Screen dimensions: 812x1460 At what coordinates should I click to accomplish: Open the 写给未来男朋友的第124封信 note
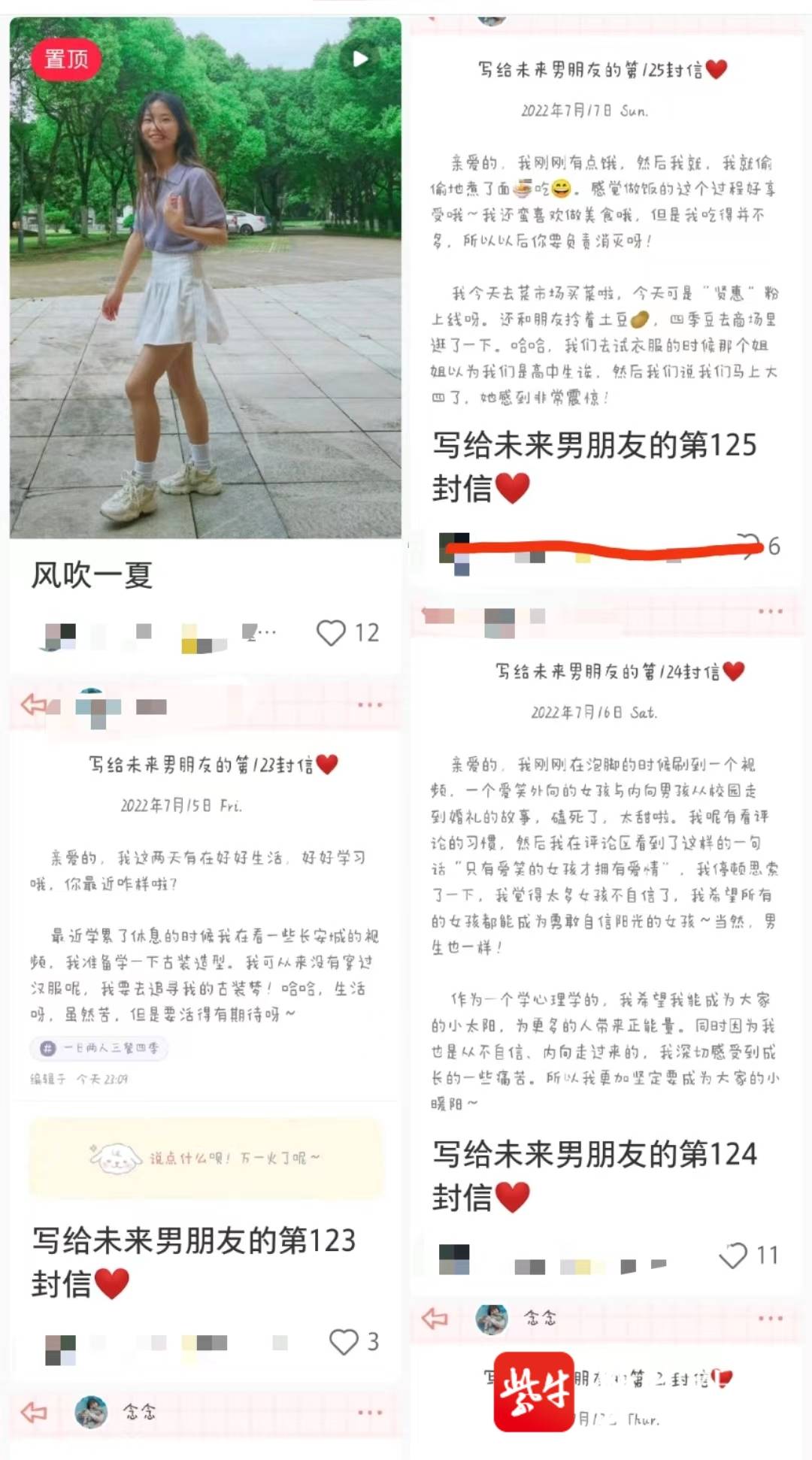tap(594, 1174)
